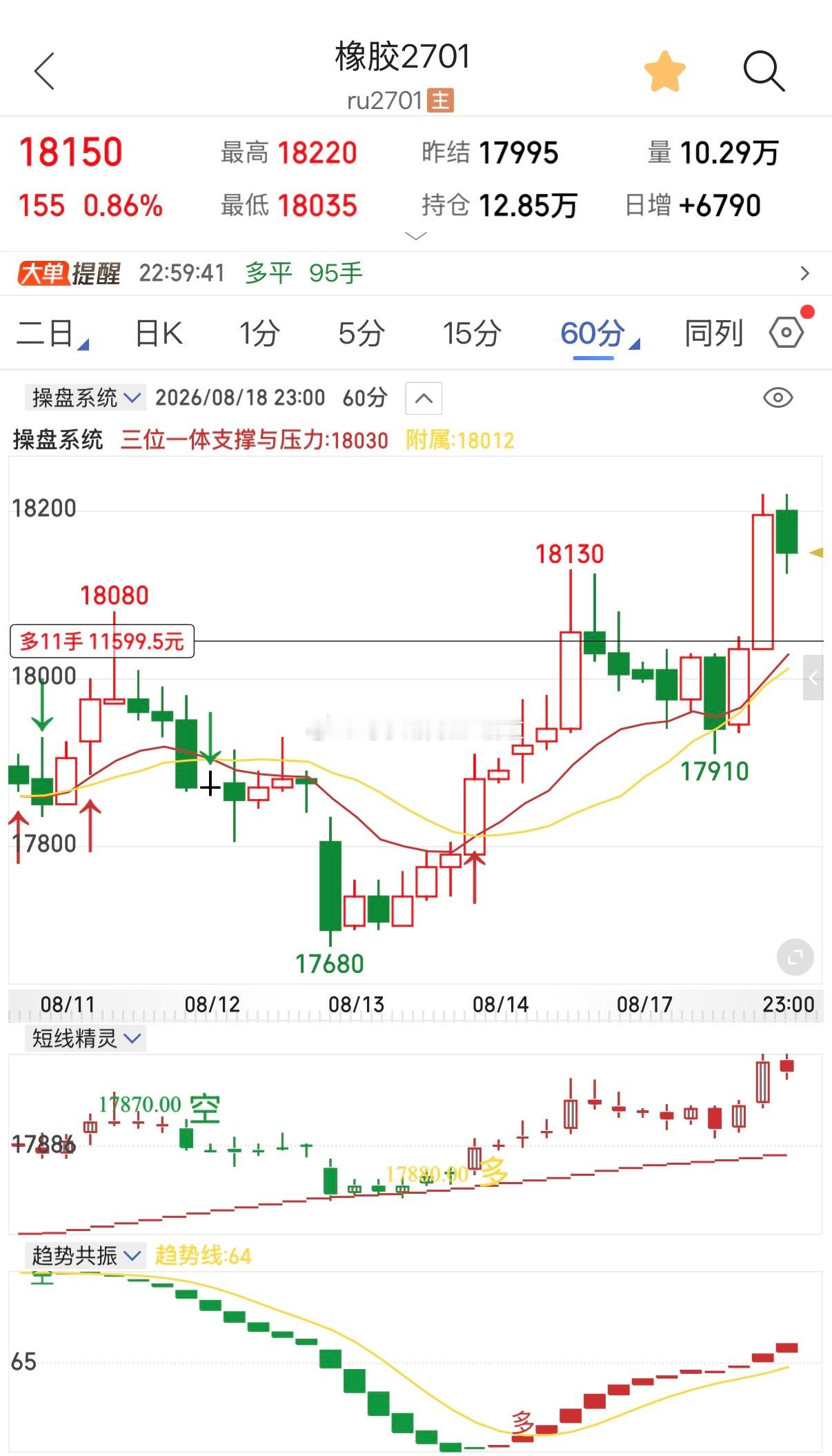Open the 大单提醒 alert row
The image size is (832, 1456).
point(416,273)
